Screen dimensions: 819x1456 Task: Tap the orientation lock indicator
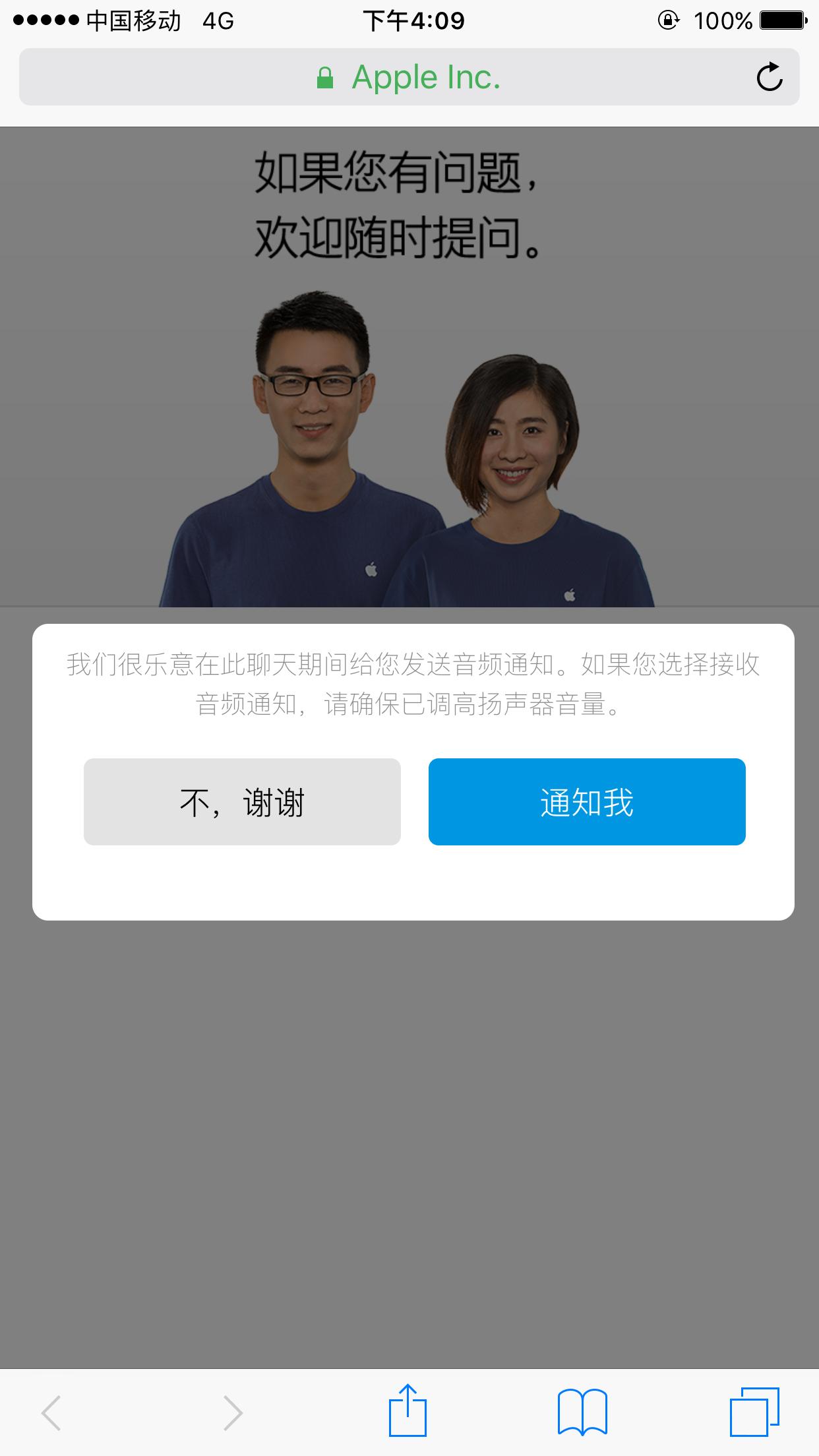pos(668,20)
